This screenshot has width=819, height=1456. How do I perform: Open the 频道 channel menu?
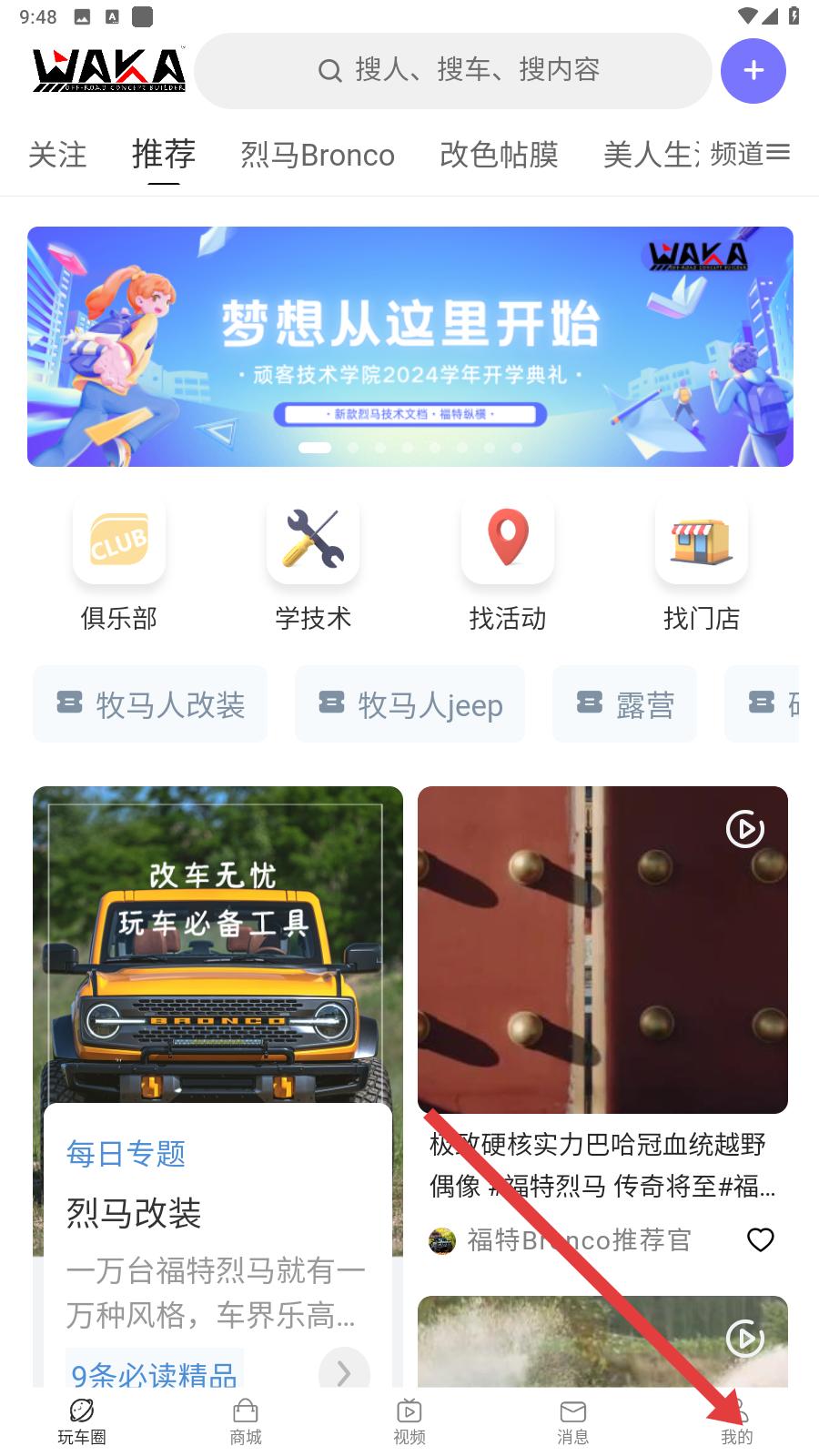coord(750,154)
